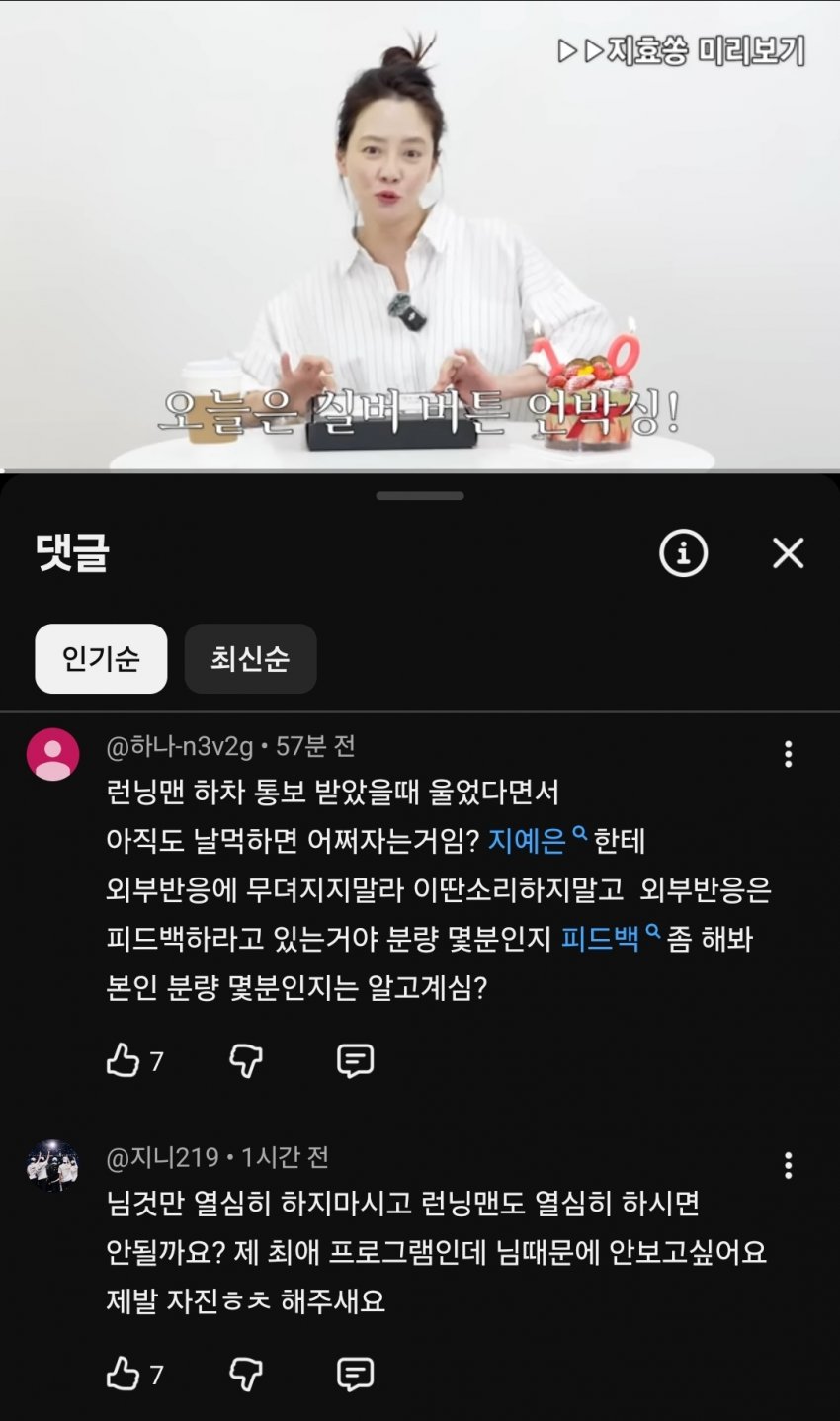Image resolution: width=840 pixels, height=1421 pixels.
Task: Open overflow menu on @지니219's comment
Action: click(788, 1166)
